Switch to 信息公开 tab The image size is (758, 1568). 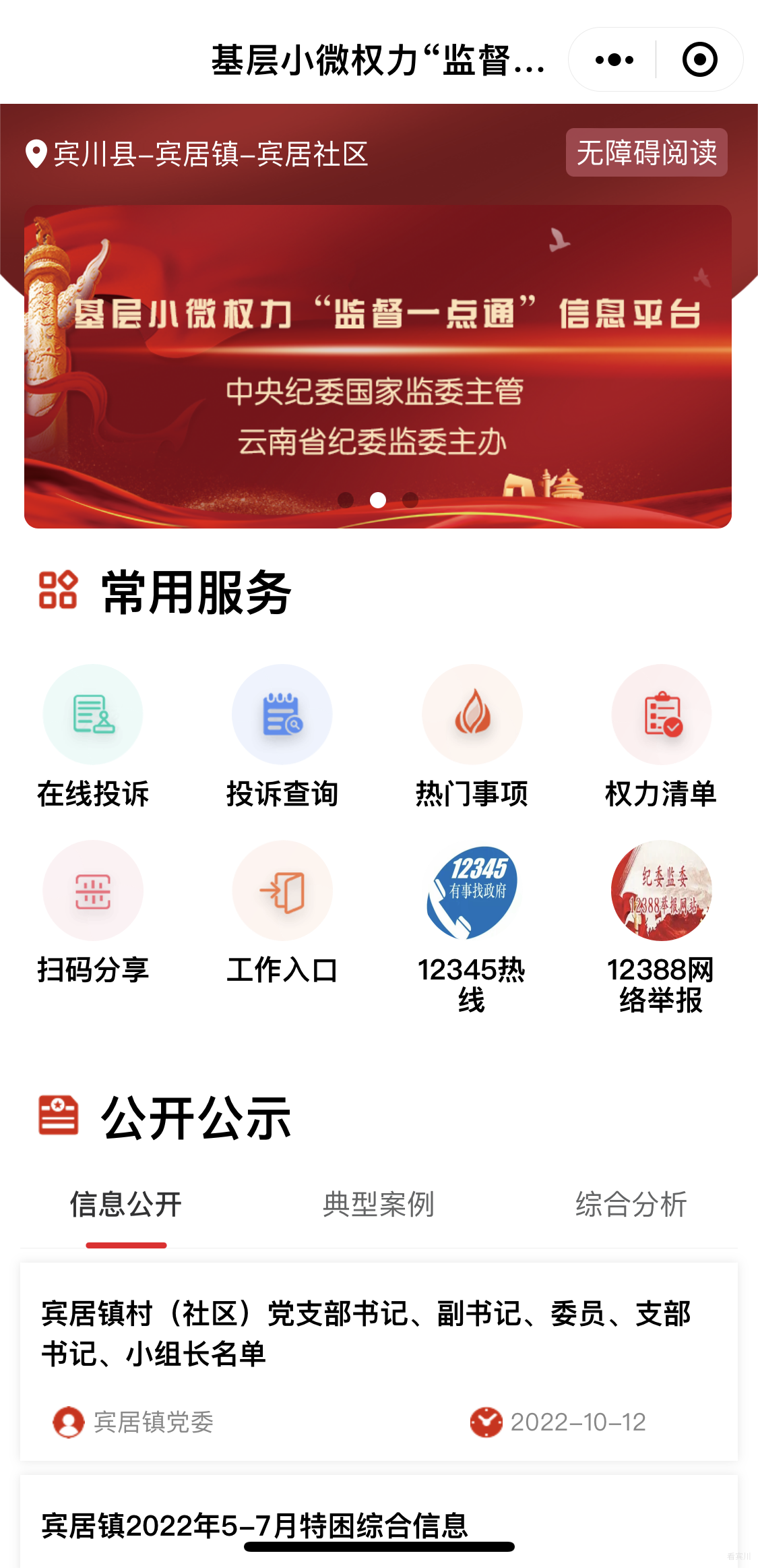pos(126,1205)
